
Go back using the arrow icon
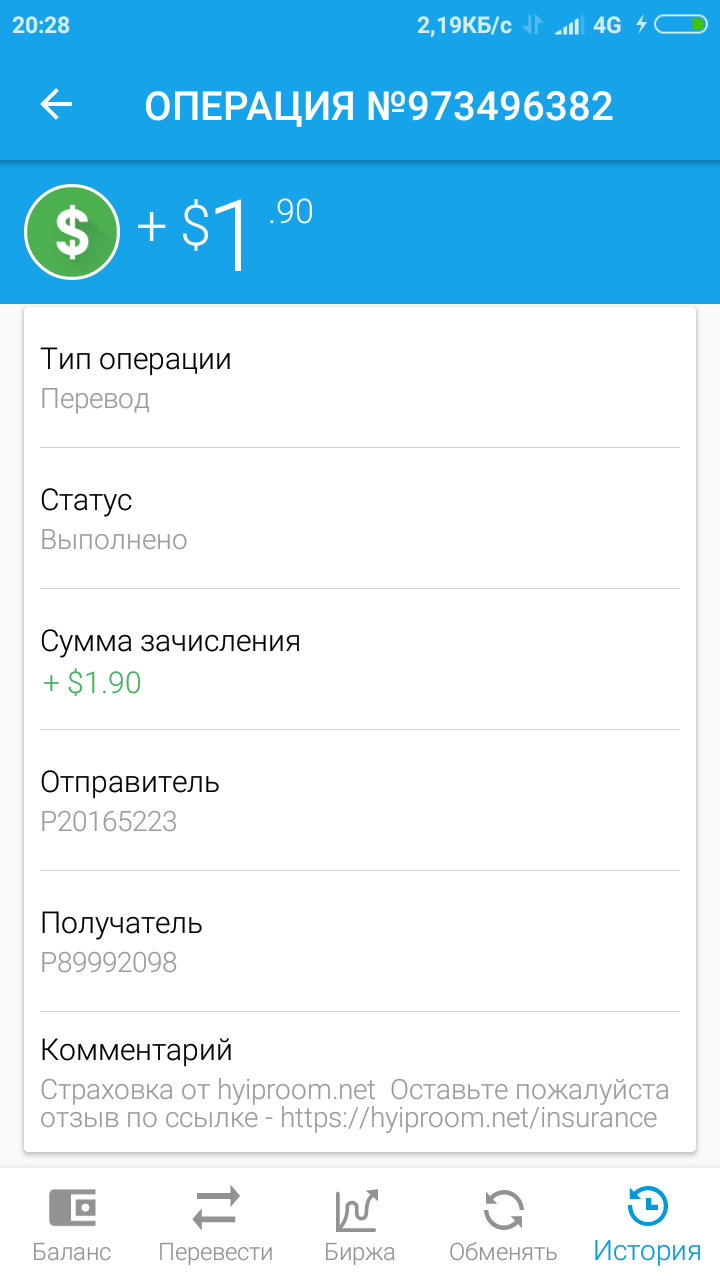56,105
